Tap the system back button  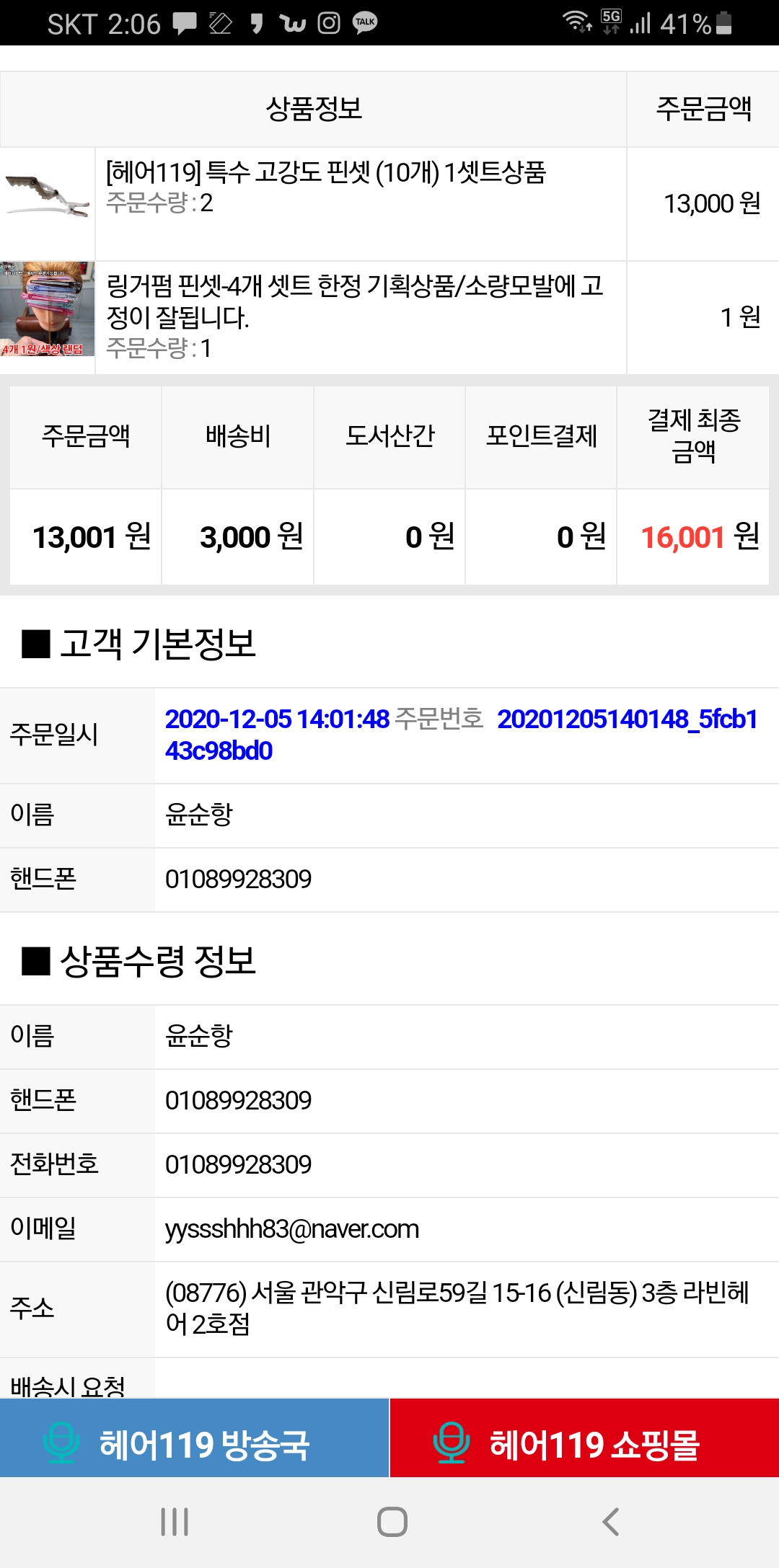[610, 1522]
